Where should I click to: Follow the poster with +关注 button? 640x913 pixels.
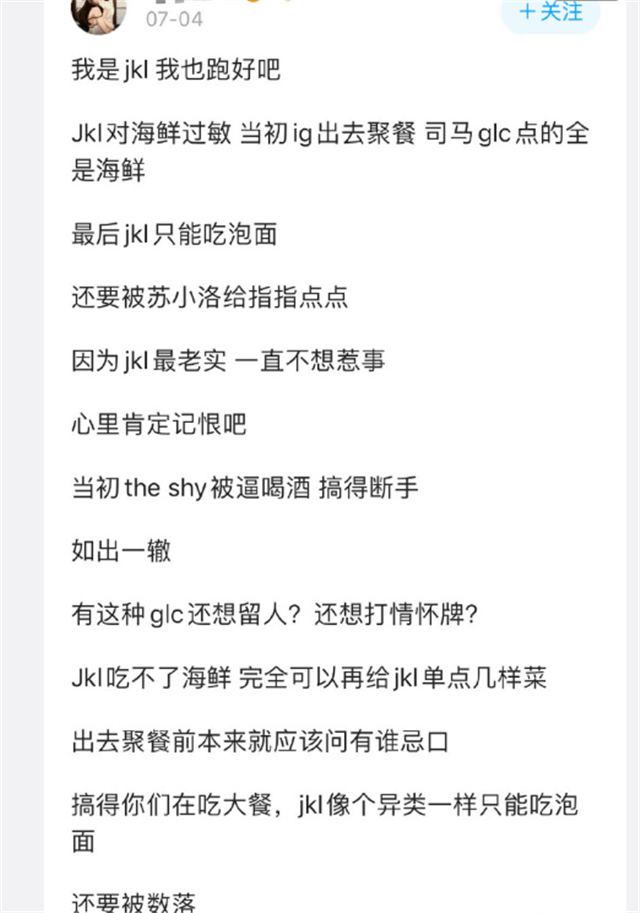551,12
